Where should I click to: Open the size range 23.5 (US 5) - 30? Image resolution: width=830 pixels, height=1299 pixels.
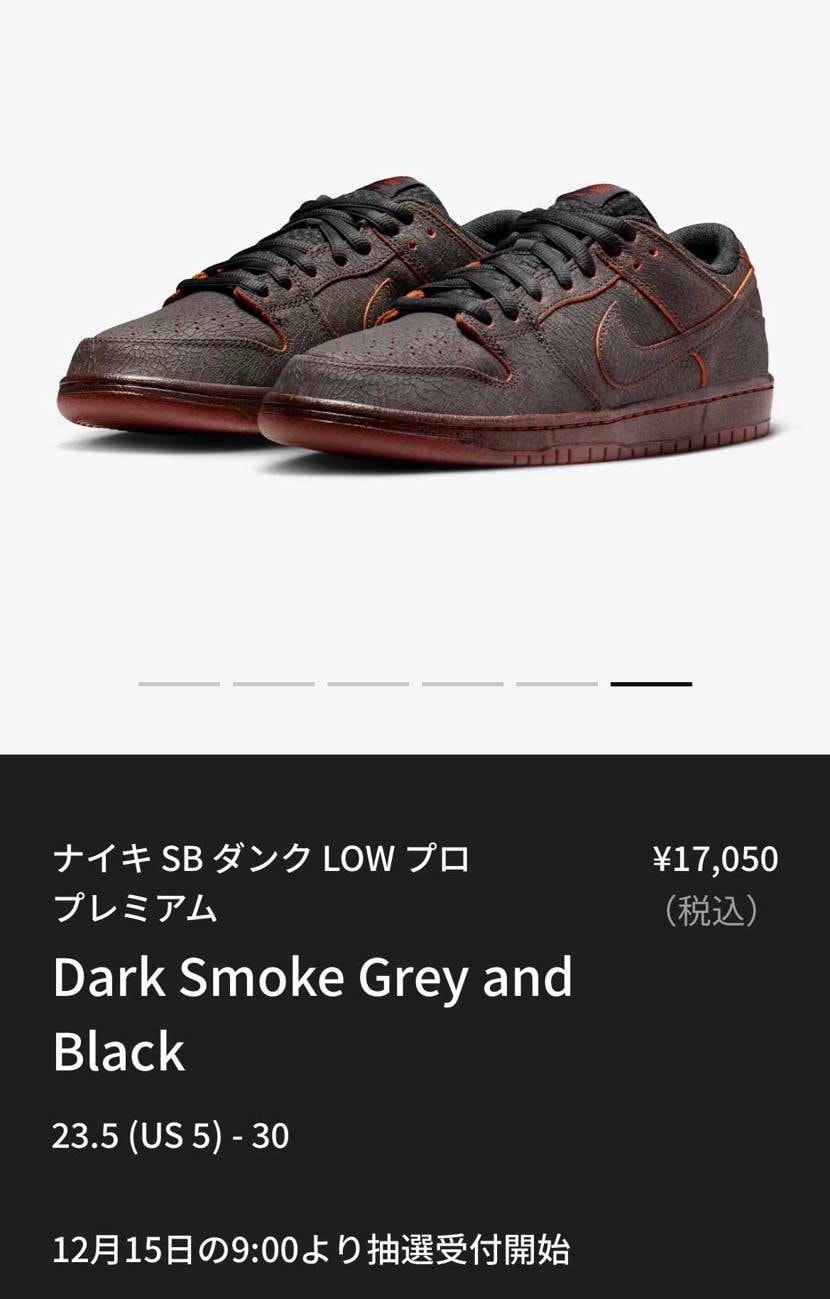point(168,1135)
